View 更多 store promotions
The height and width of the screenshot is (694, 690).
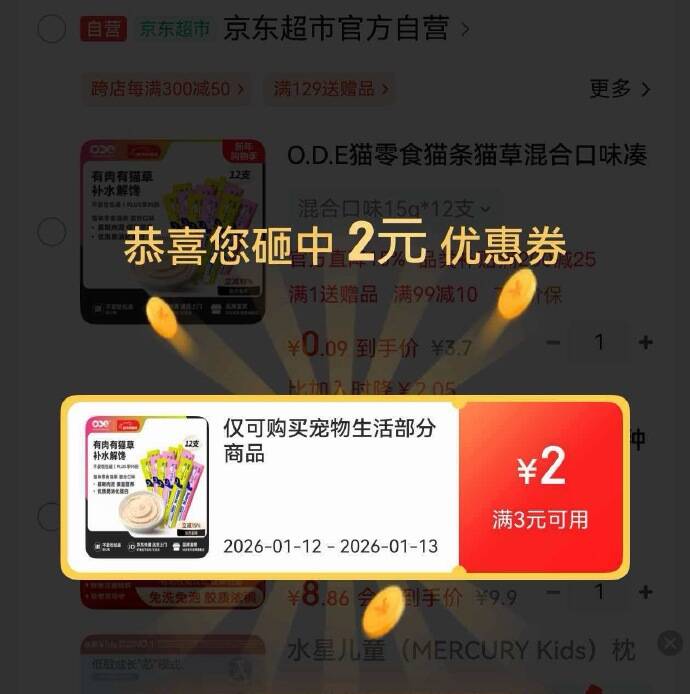tap(620, 89)
